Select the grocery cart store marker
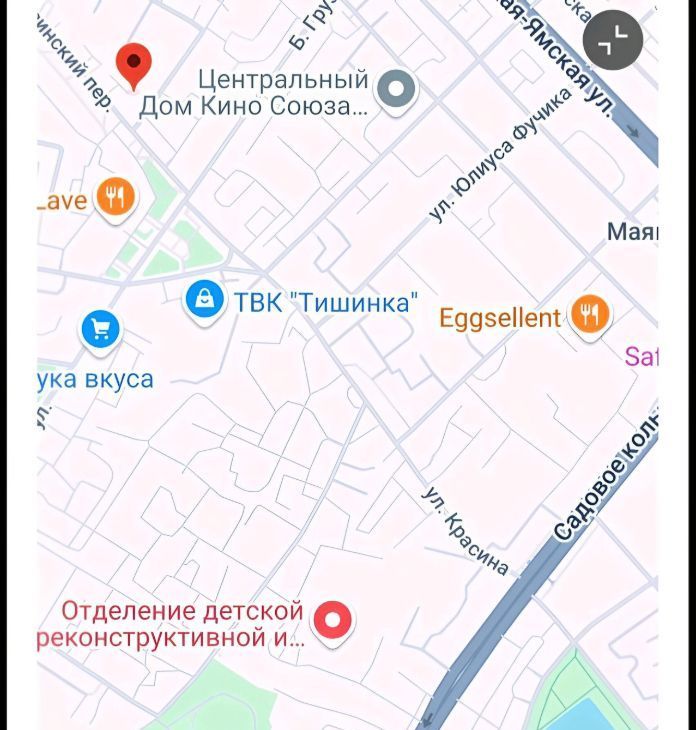 click(x=99, y=329)
